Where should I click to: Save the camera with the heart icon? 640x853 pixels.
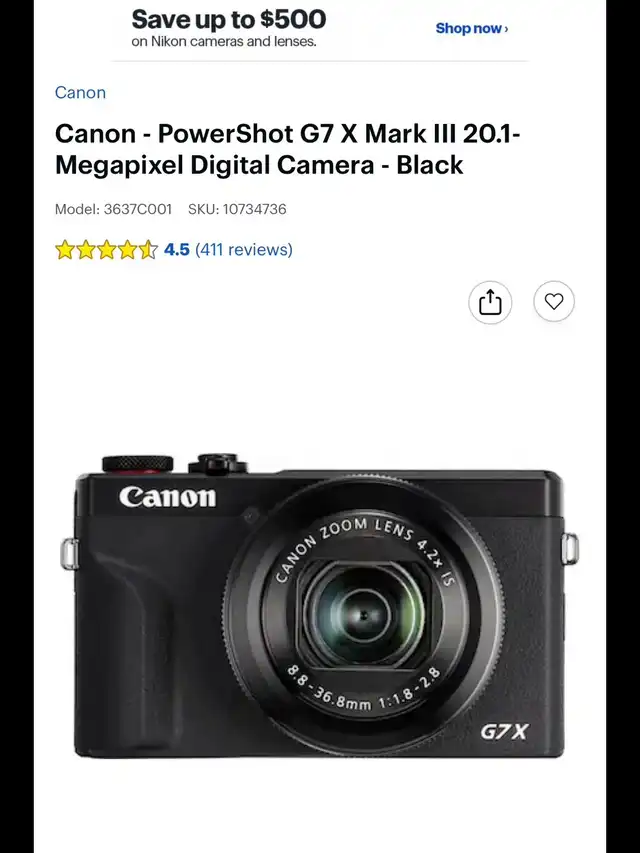[554, 301]
